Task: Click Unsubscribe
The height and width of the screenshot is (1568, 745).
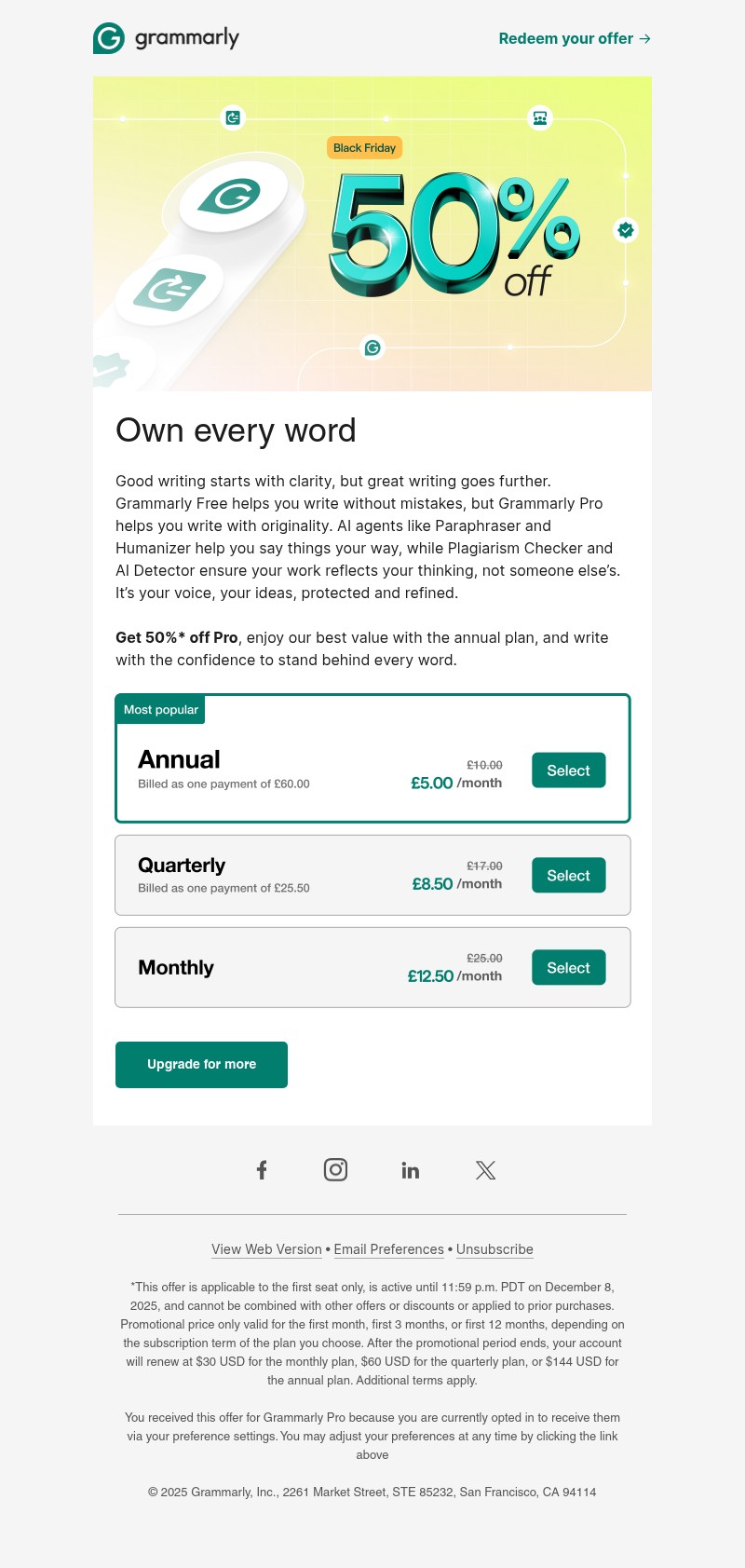Action: point(494,1249)
